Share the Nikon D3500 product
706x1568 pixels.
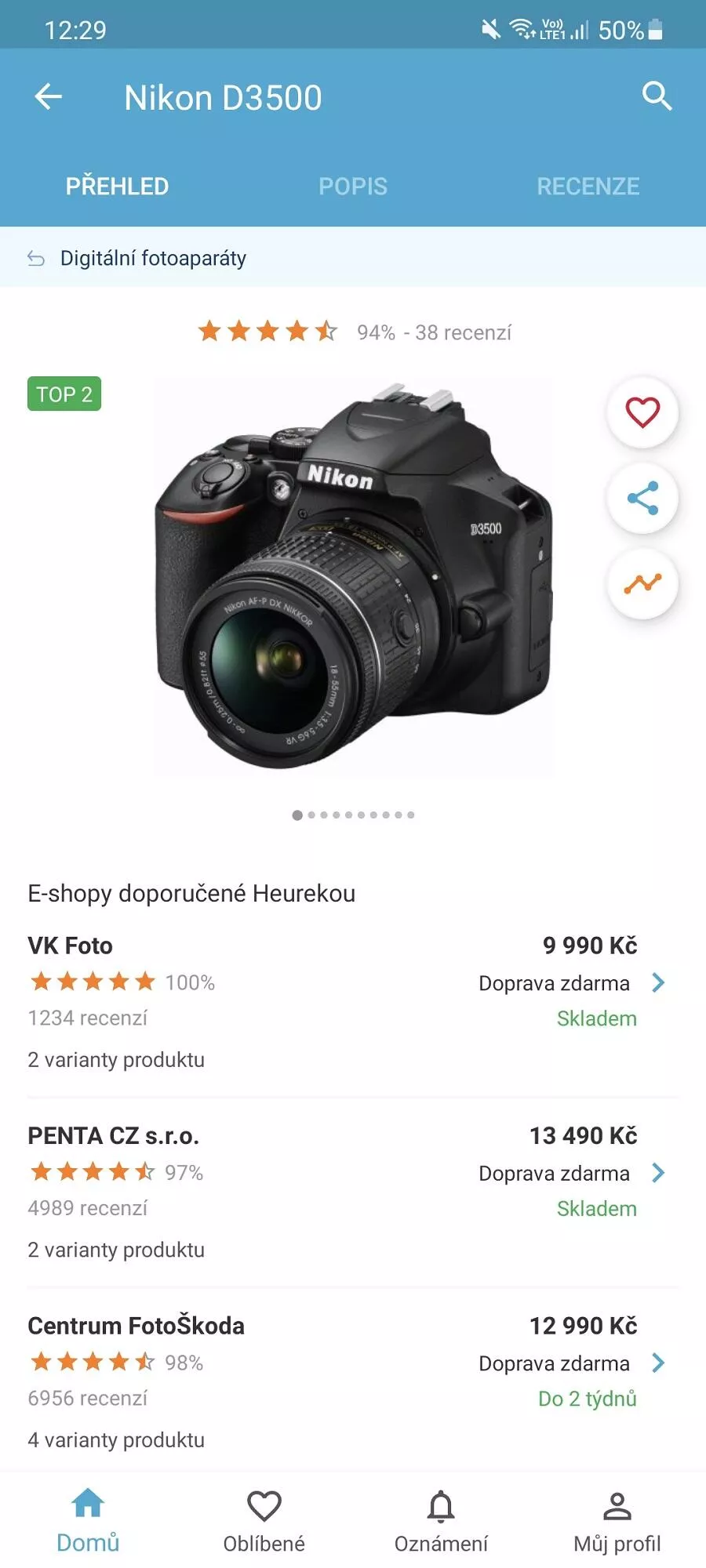[642, 499]
